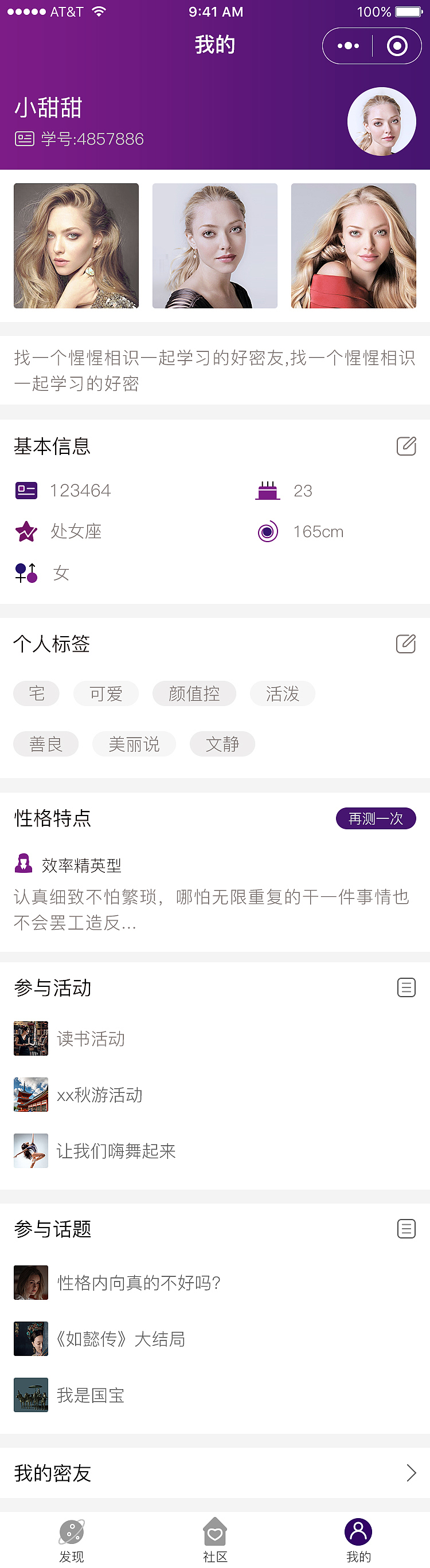
Task: Open the 我是国宝 topic
Action: click(x=90, y=1394)
